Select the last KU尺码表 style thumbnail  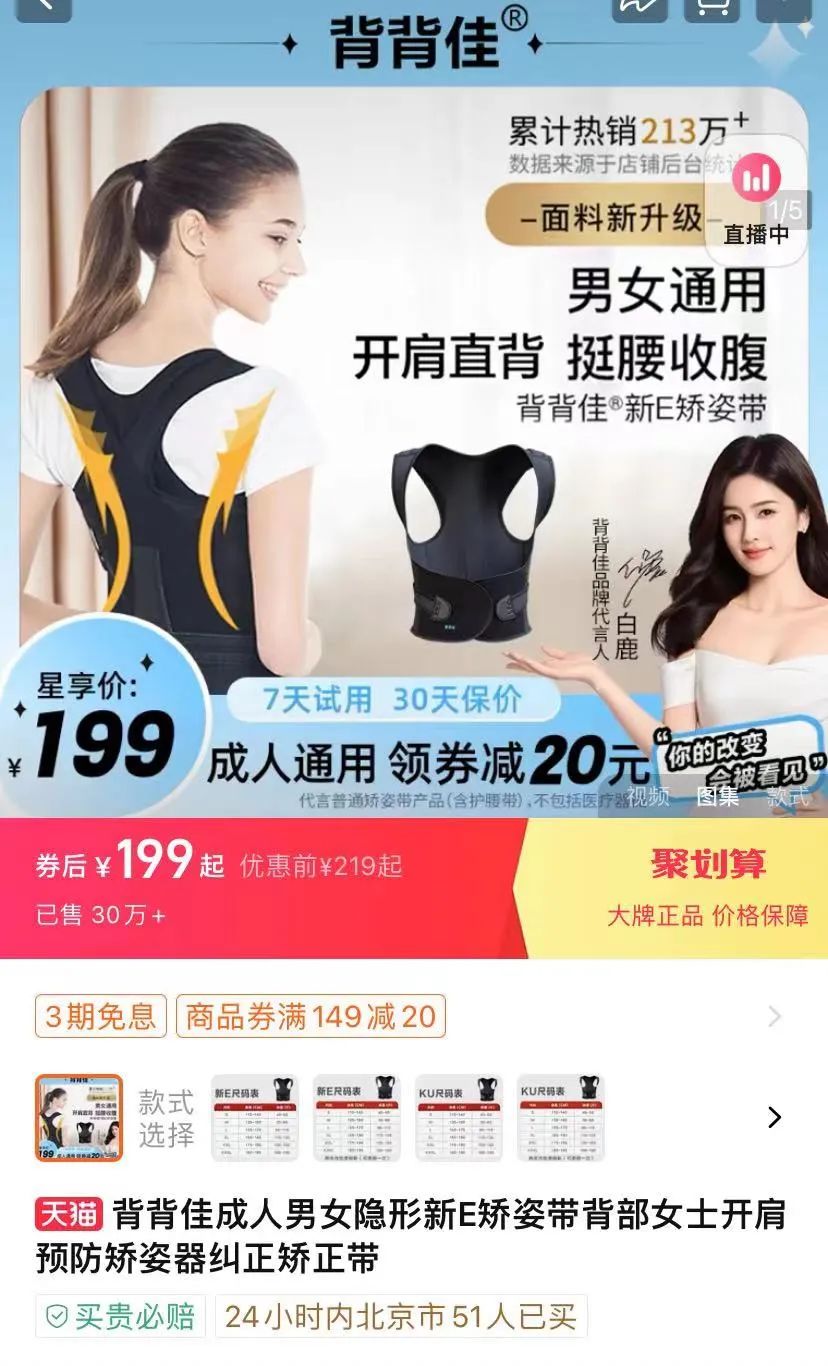[x=561, y=1118]
